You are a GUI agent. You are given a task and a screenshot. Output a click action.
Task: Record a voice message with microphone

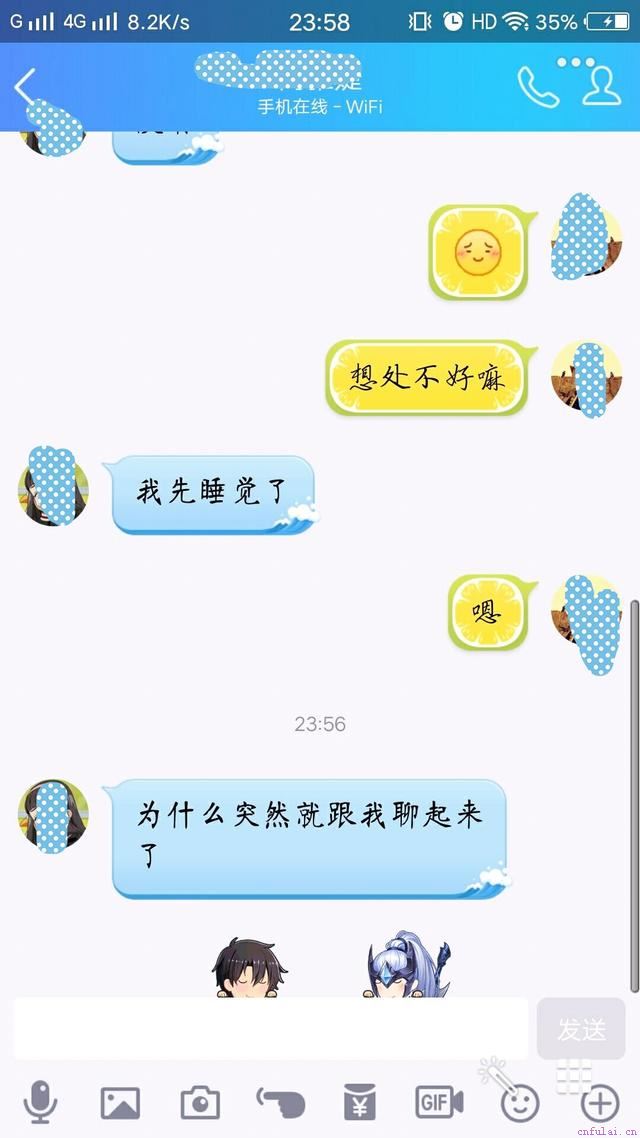point(40,1103)
